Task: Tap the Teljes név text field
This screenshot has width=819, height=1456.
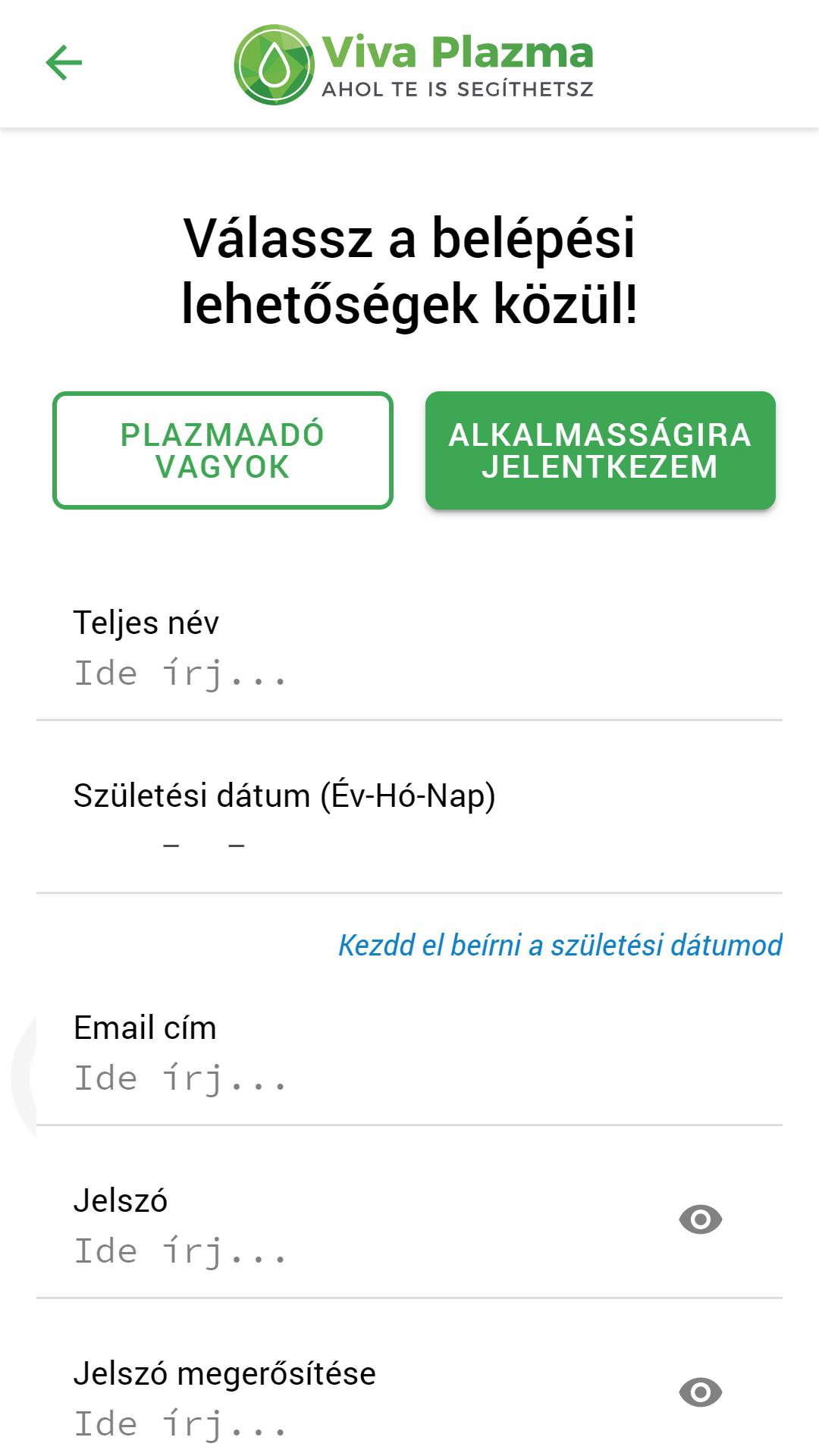Action: (409, 673)
